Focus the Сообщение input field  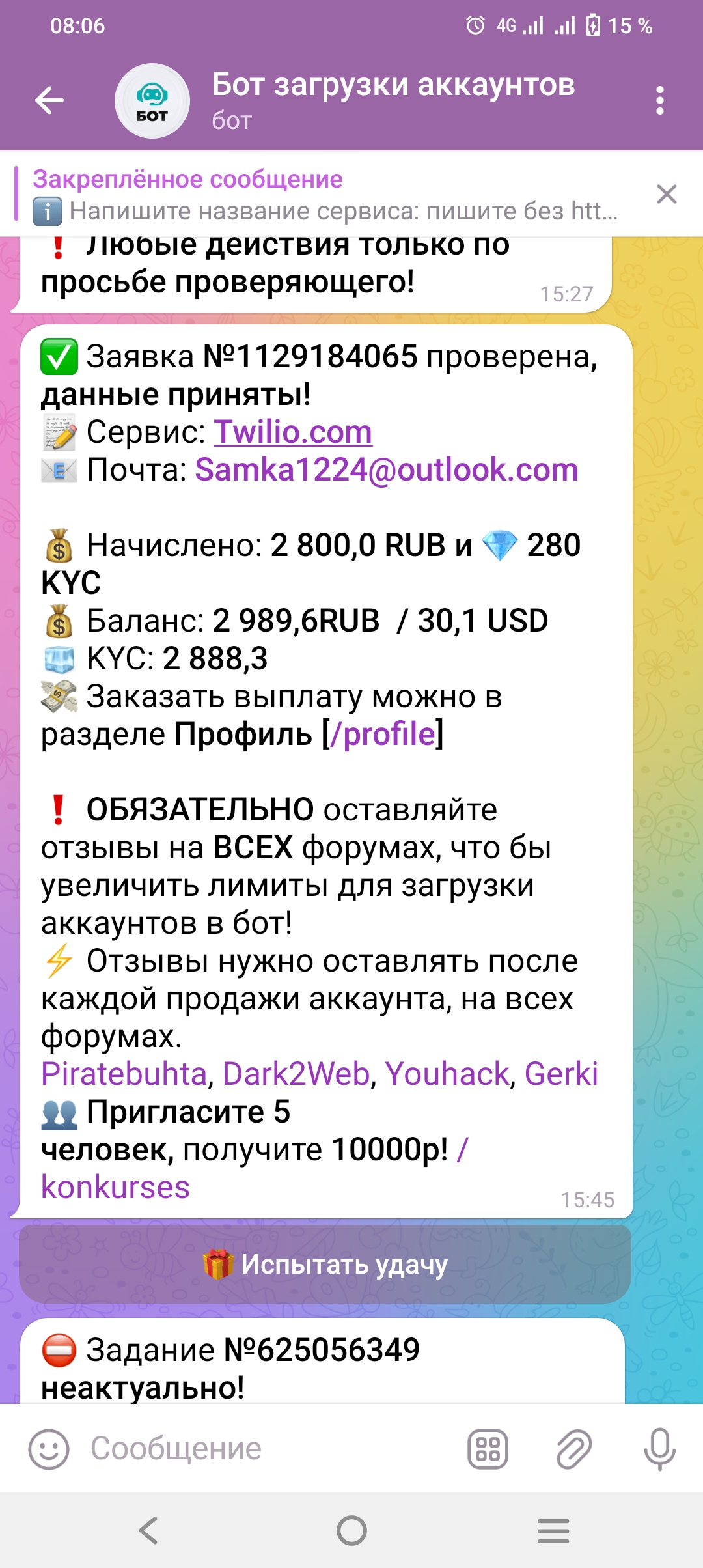click(x=260, y=1449)
